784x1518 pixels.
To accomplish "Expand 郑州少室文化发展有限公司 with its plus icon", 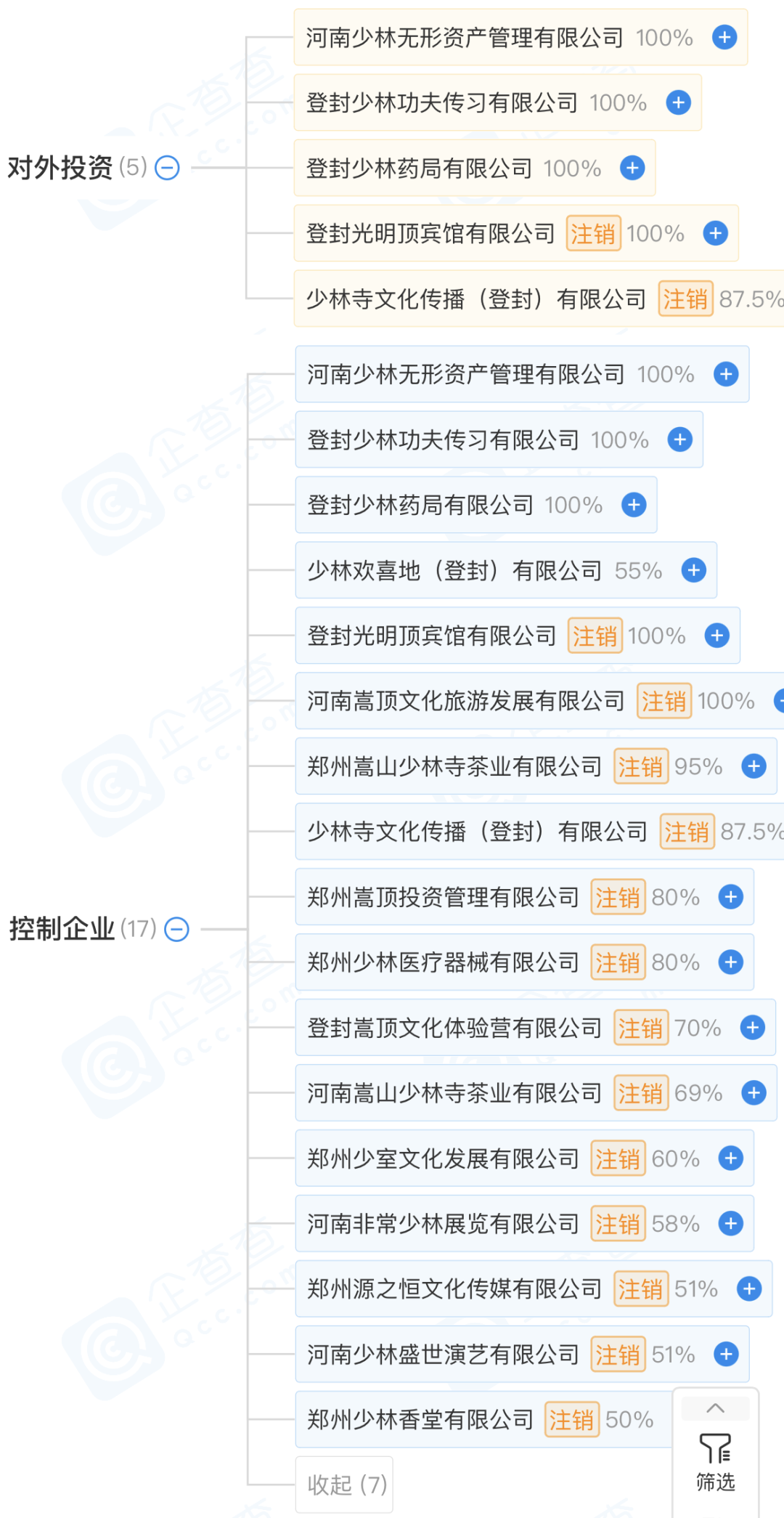I will tap(731, 1158).
